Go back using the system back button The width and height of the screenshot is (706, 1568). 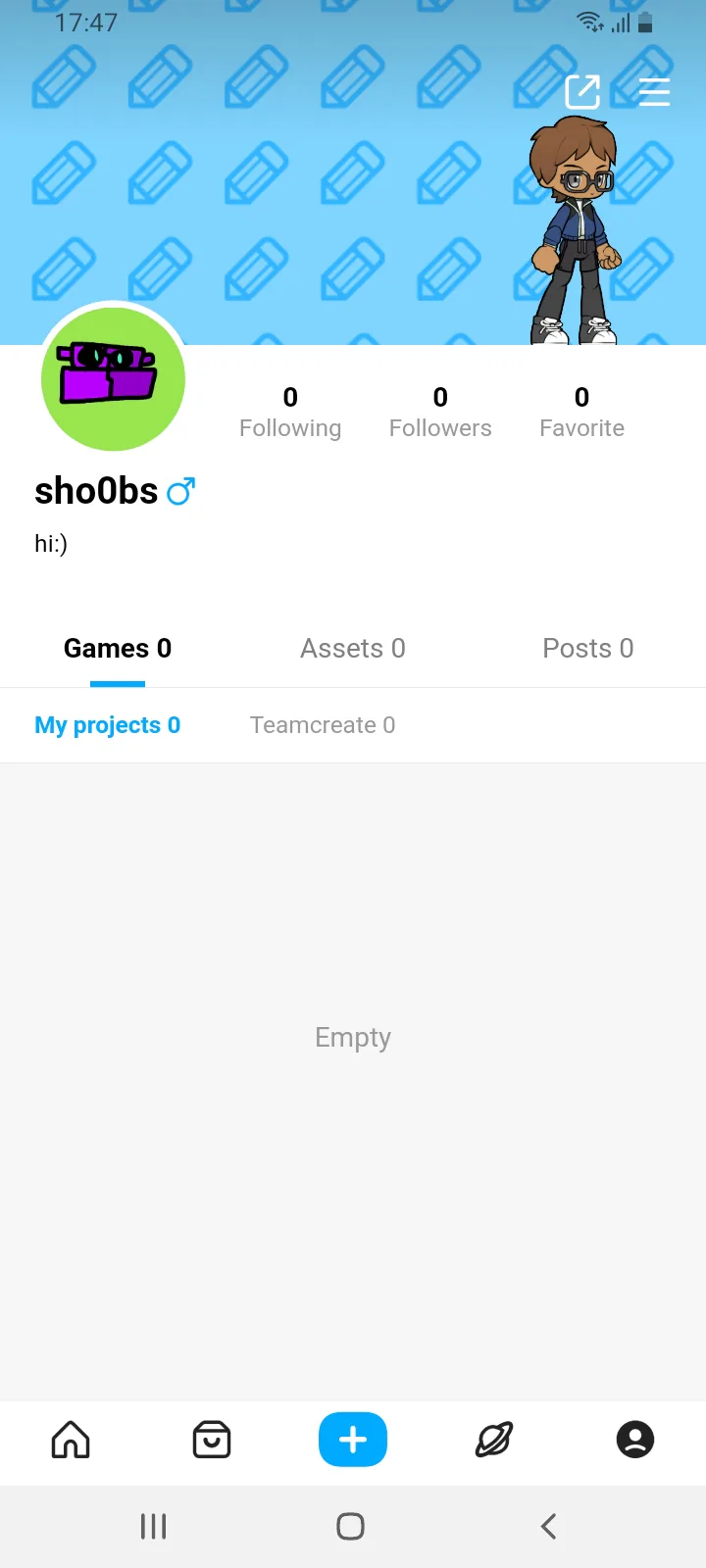point(549,1526)
